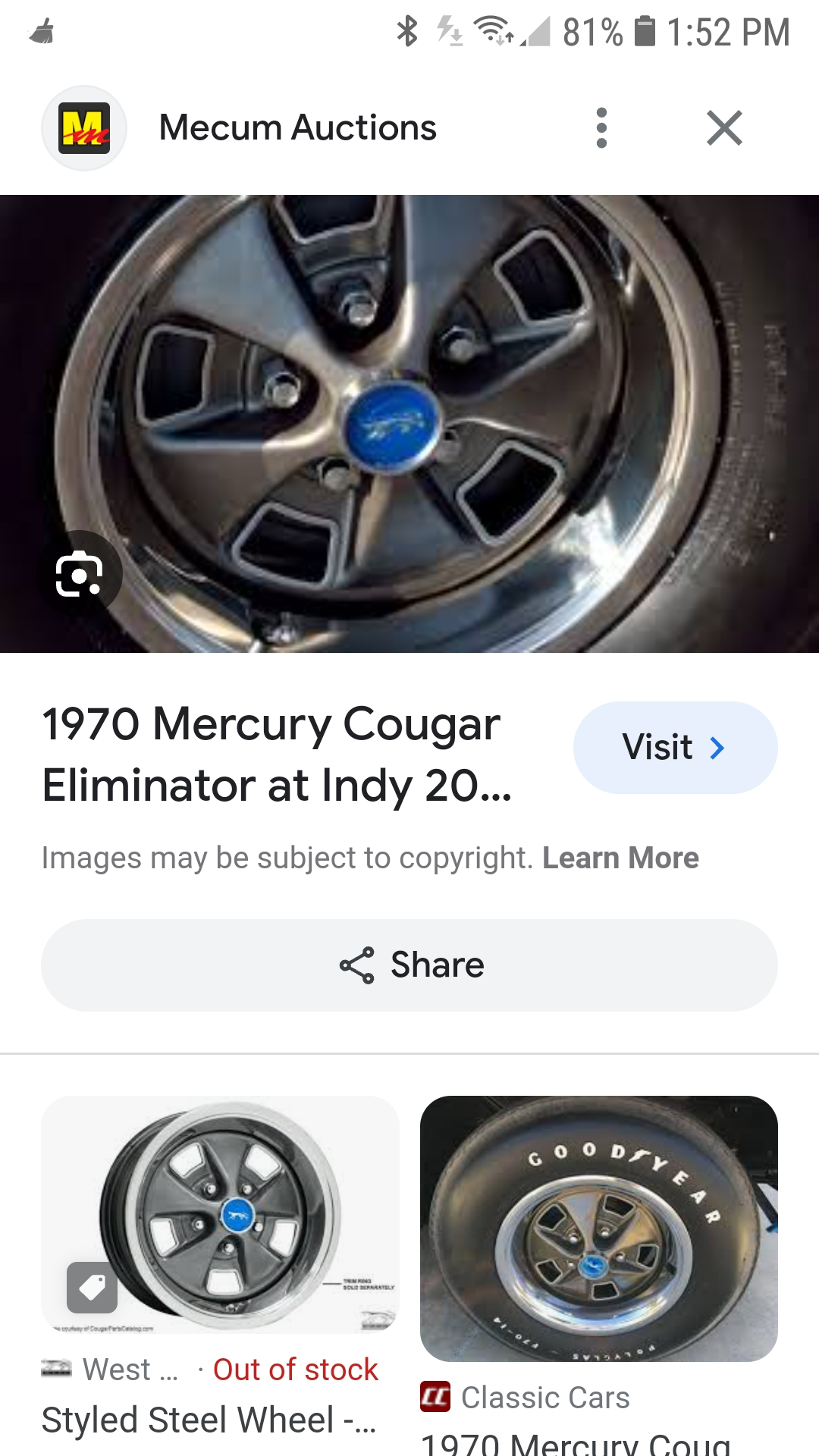Image resolution: width=819 pixels, height=1456 pixels.
Task: Close the image viewer
Action: click(724, 127)
